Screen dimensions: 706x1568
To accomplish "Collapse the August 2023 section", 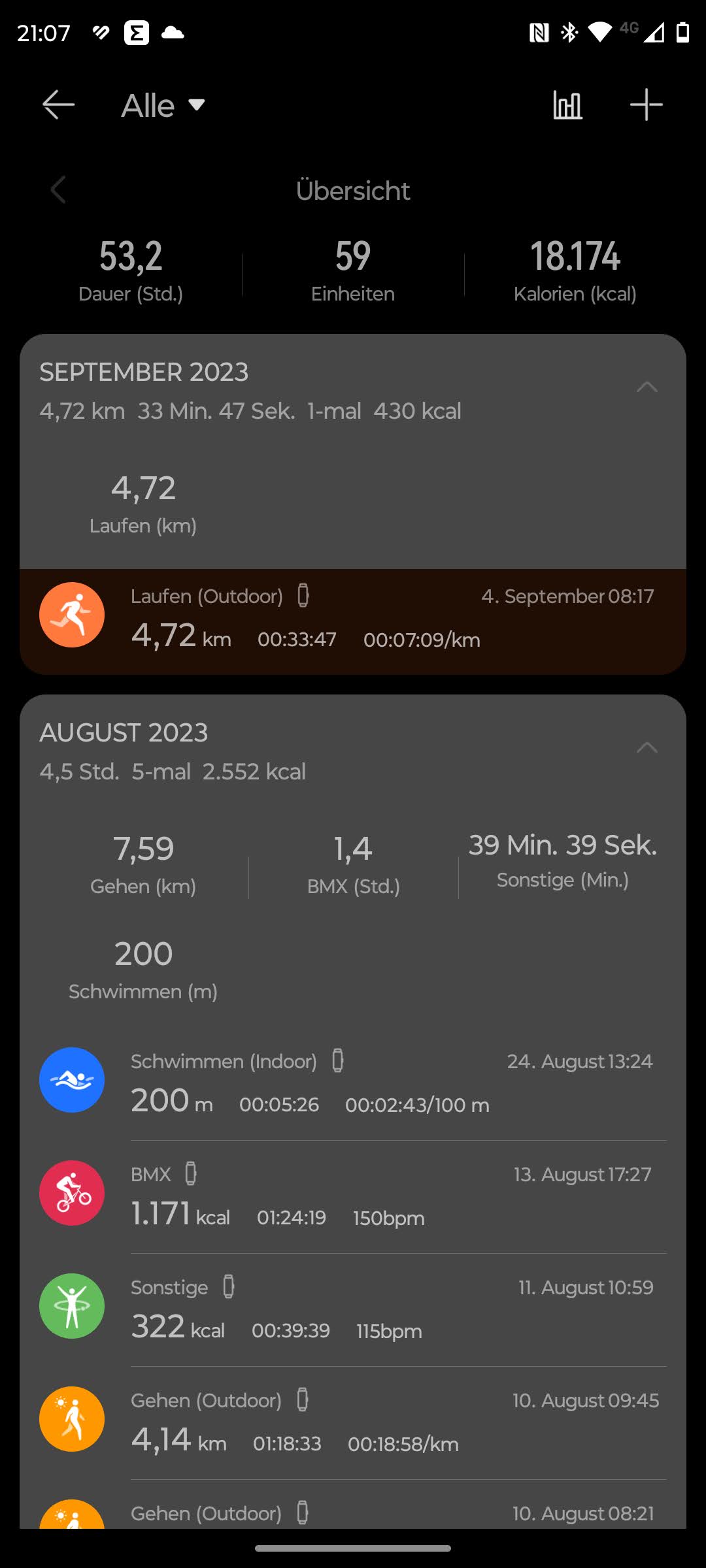I will tap(647, 747).
